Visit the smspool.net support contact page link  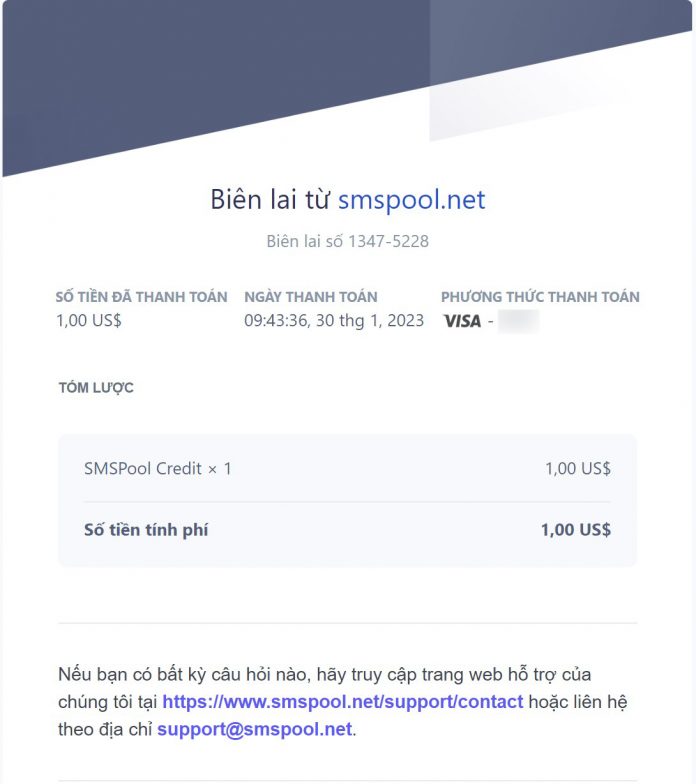pyautogui.click(x=342, y=702)
